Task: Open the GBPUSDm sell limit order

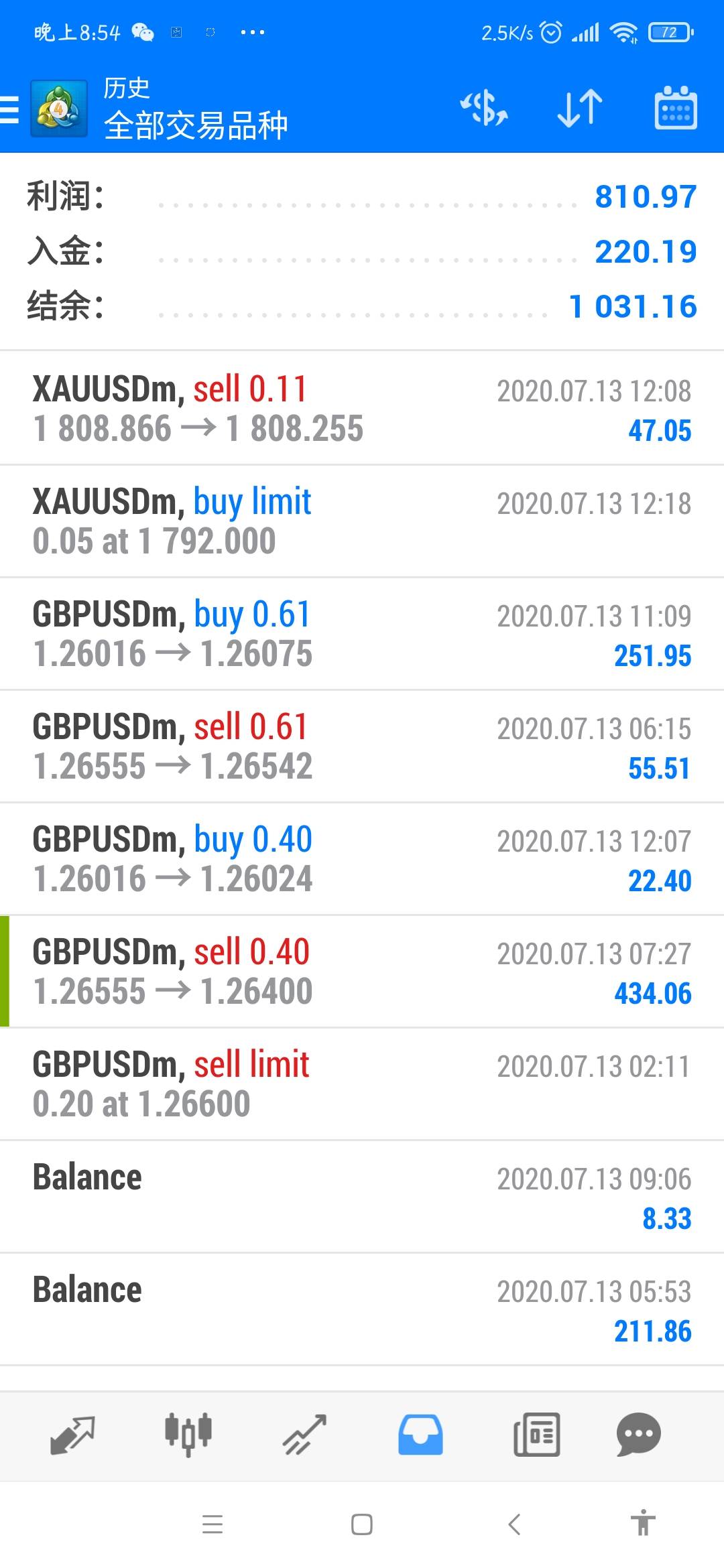Action: (362, 1084)
